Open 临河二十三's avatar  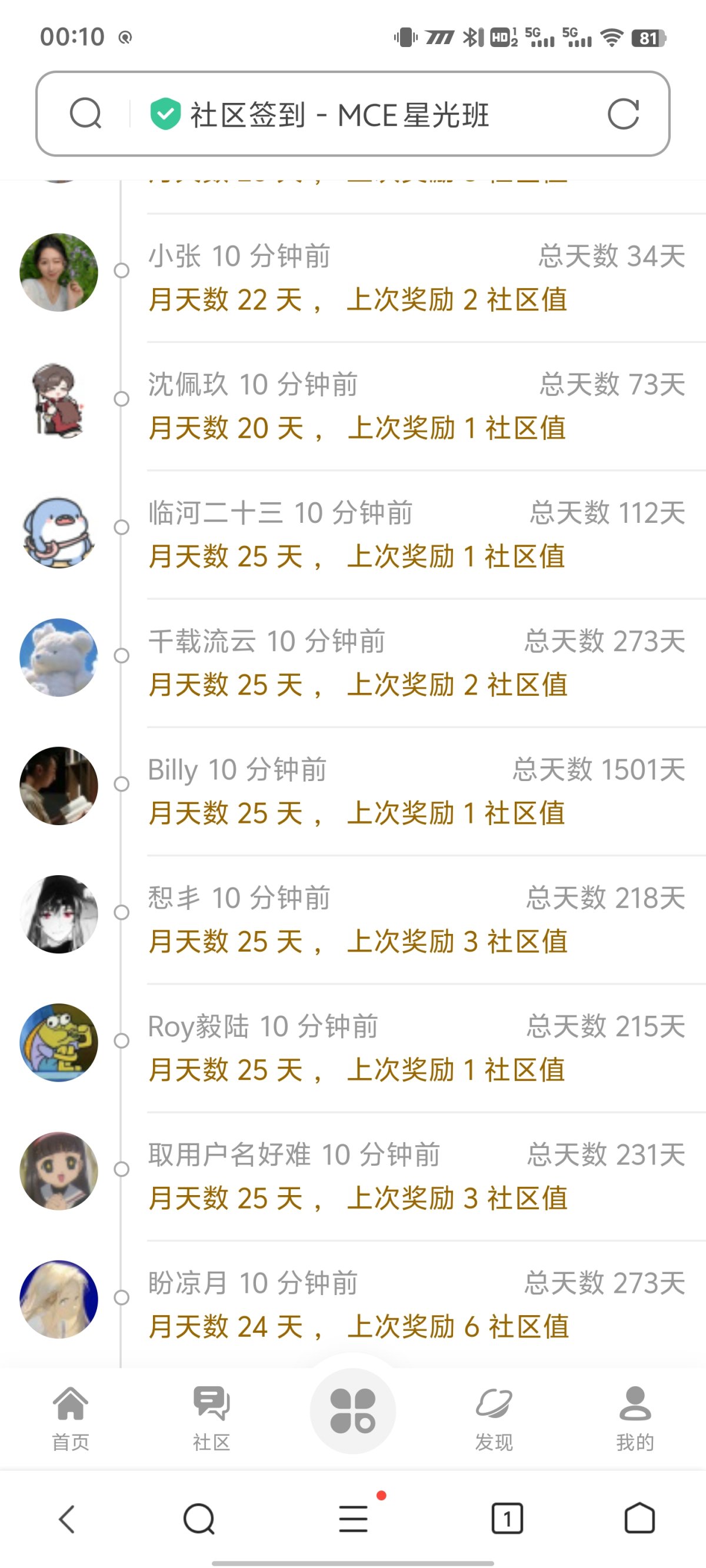[59, 529]
